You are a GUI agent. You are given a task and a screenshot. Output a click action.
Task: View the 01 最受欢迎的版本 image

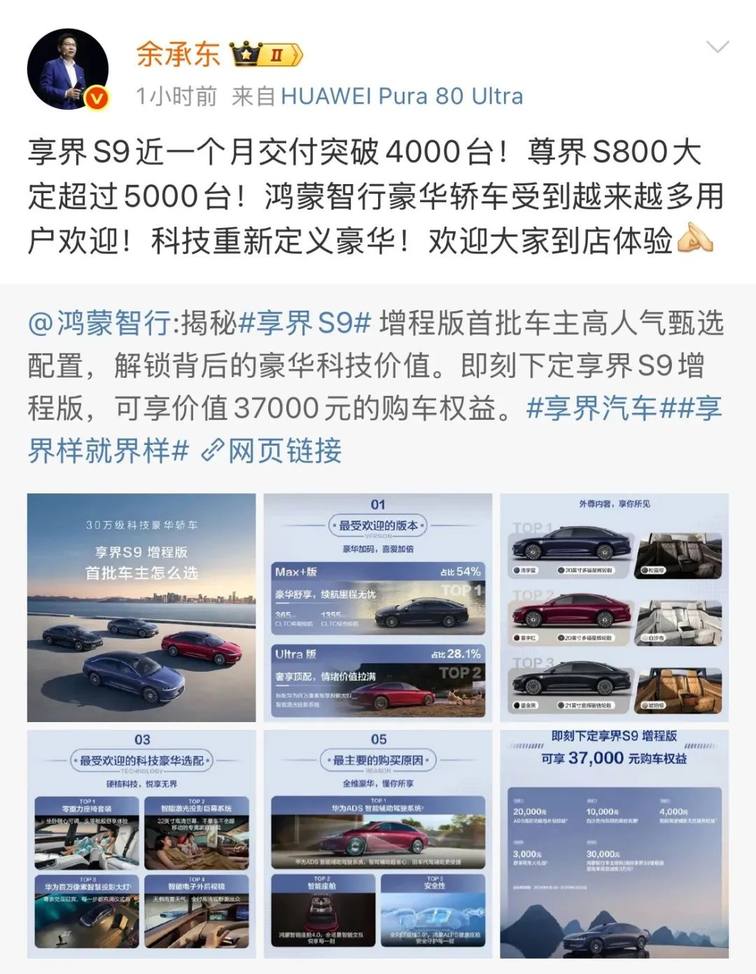(x=377, y=606)
